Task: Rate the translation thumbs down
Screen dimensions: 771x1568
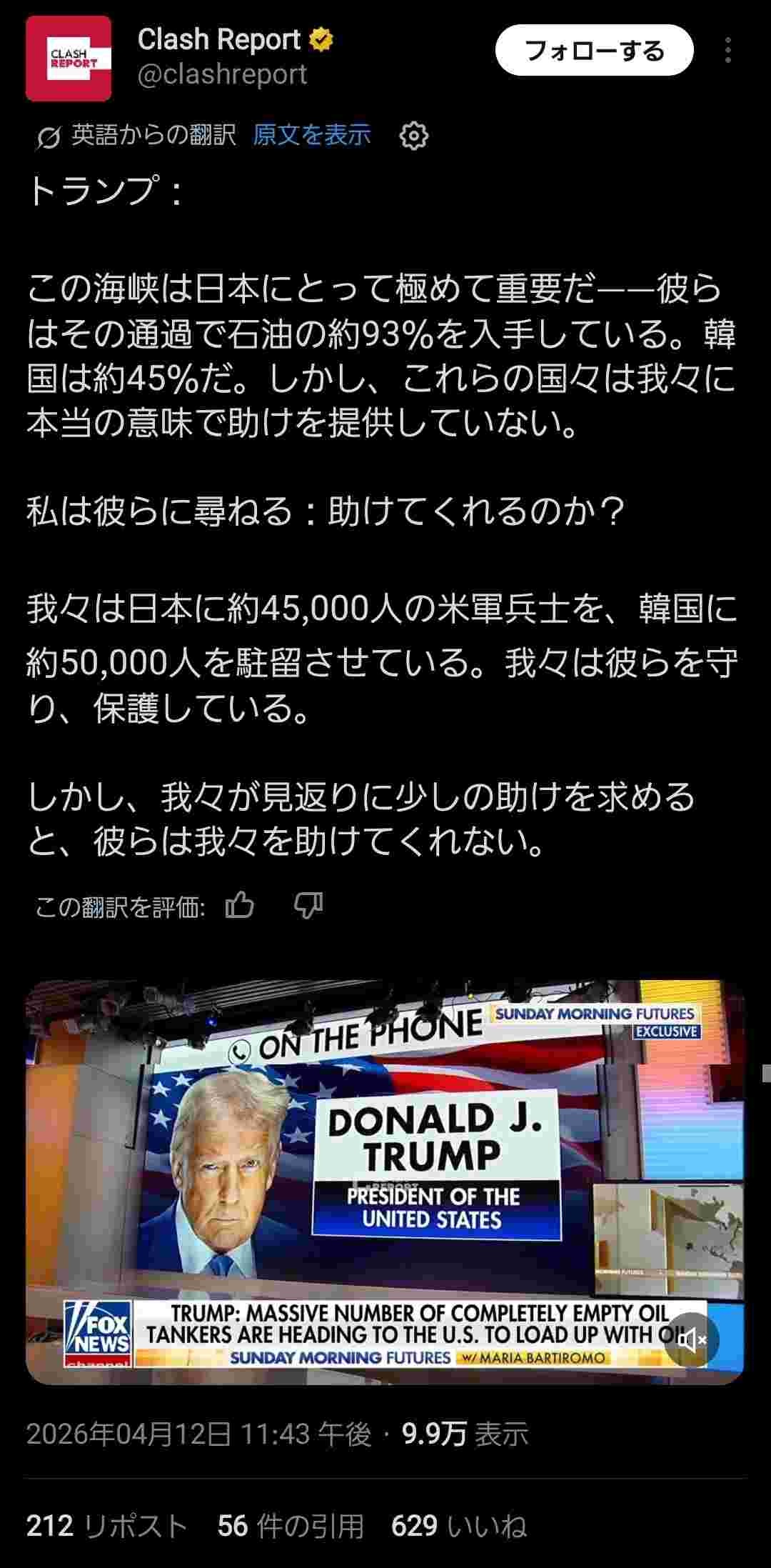Action: click(x=308, y=906)
